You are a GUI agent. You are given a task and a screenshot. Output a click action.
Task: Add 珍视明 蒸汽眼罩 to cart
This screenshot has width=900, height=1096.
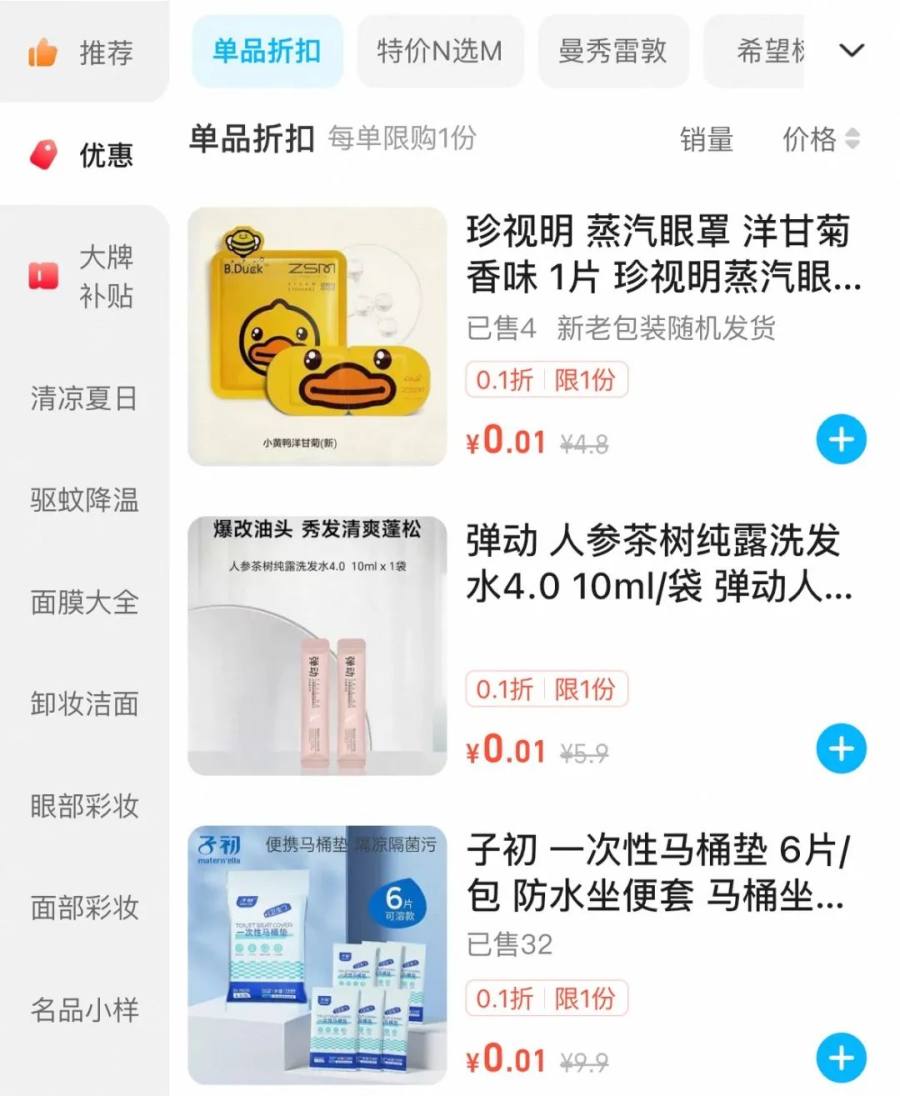840,440
